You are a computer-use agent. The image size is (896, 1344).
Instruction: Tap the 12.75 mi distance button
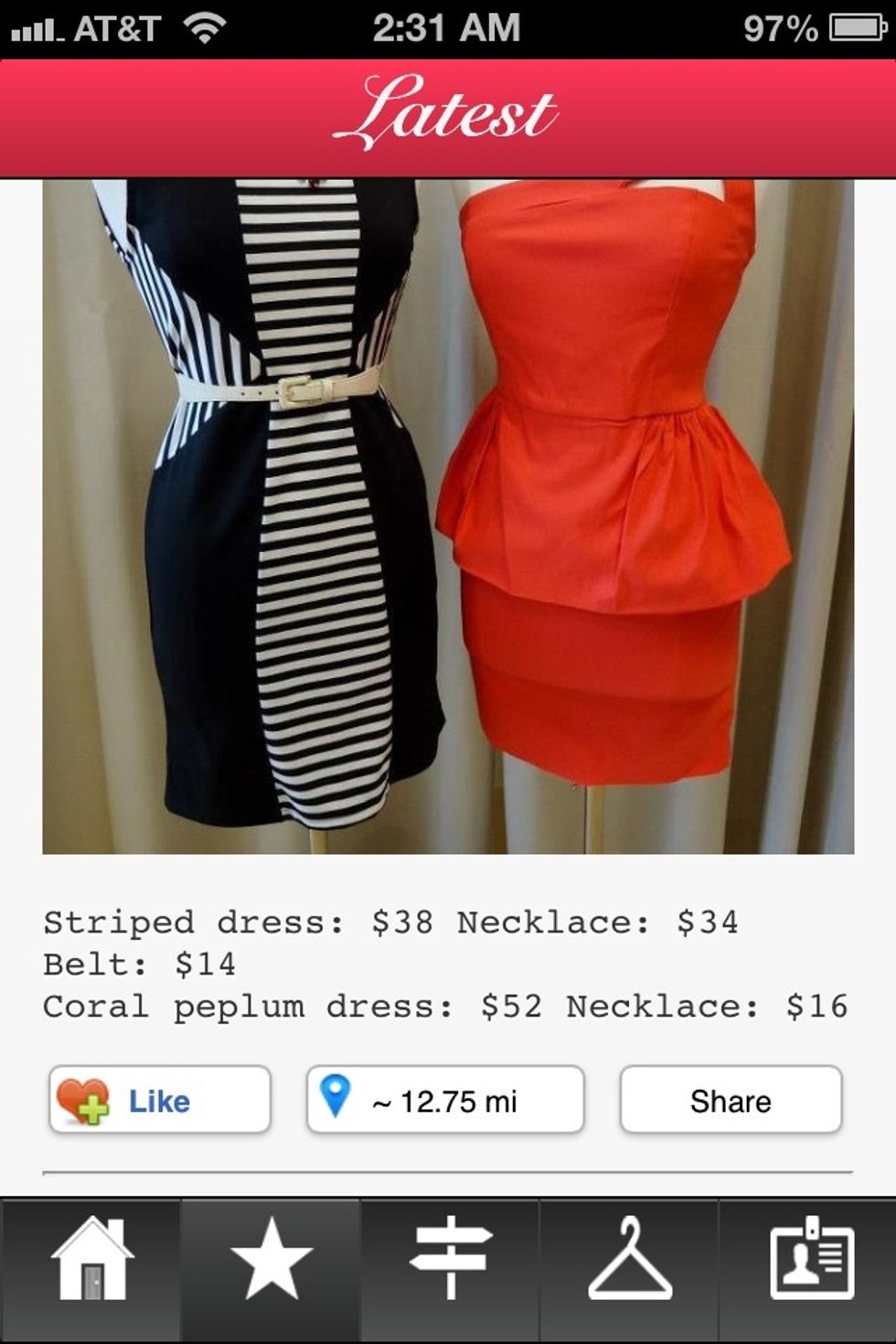tap(446, 1101)
